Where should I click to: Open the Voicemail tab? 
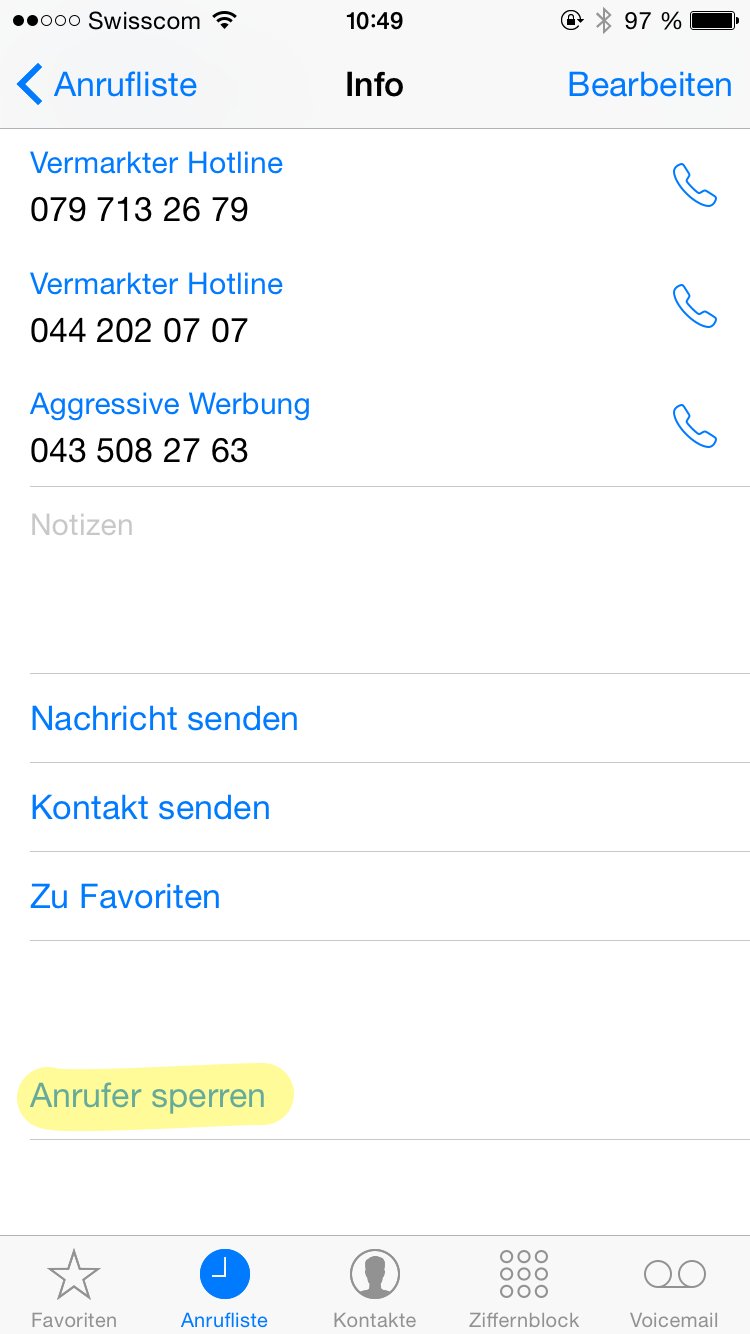pos(674,1288)
